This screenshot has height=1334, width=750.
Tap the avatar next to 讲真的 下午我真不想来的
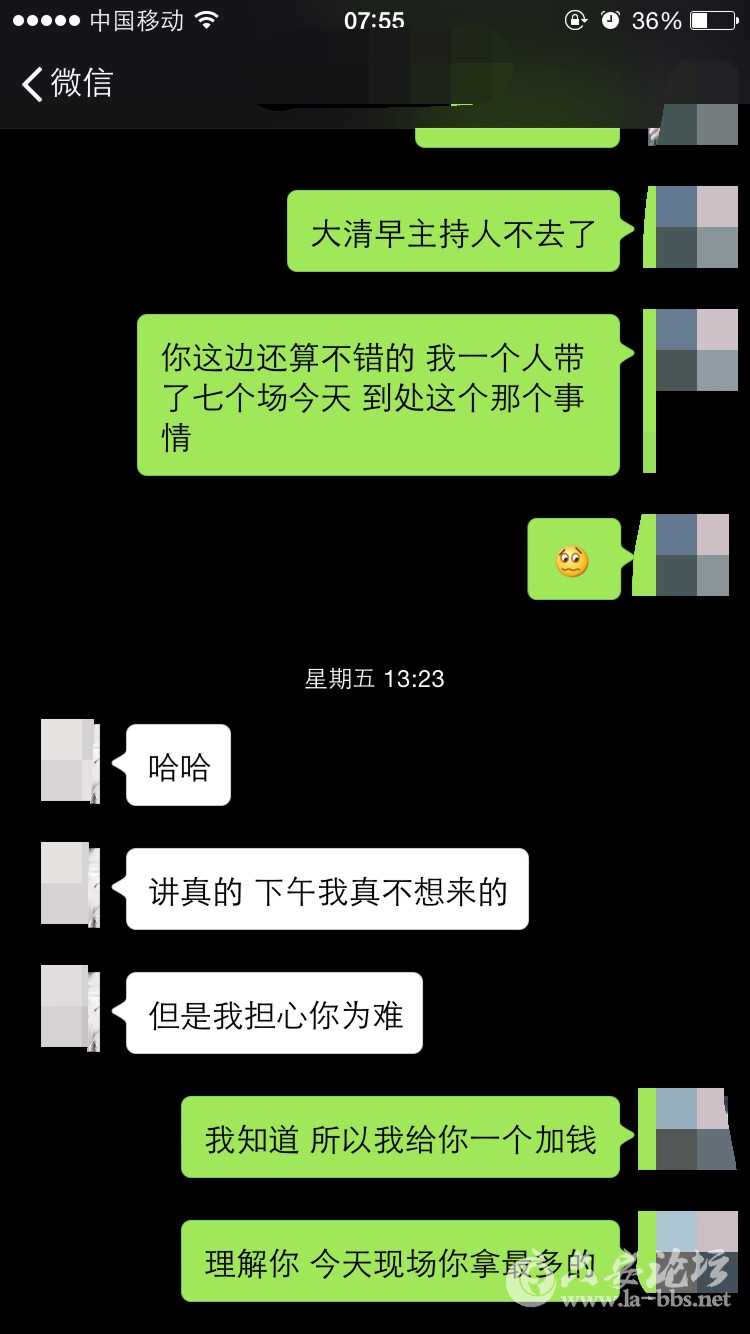[69, 883]
